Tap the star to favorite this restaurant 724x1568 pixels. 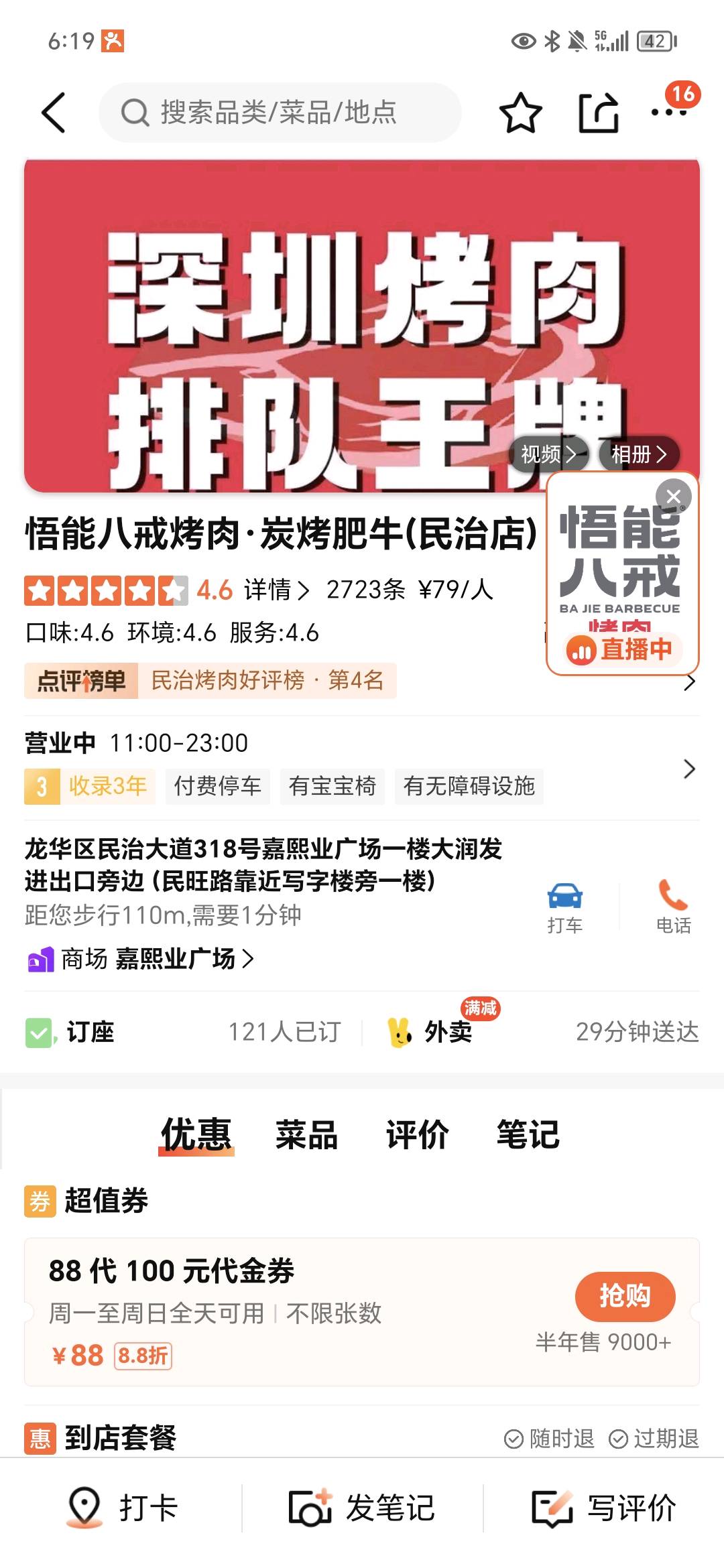tap(522, 113)
